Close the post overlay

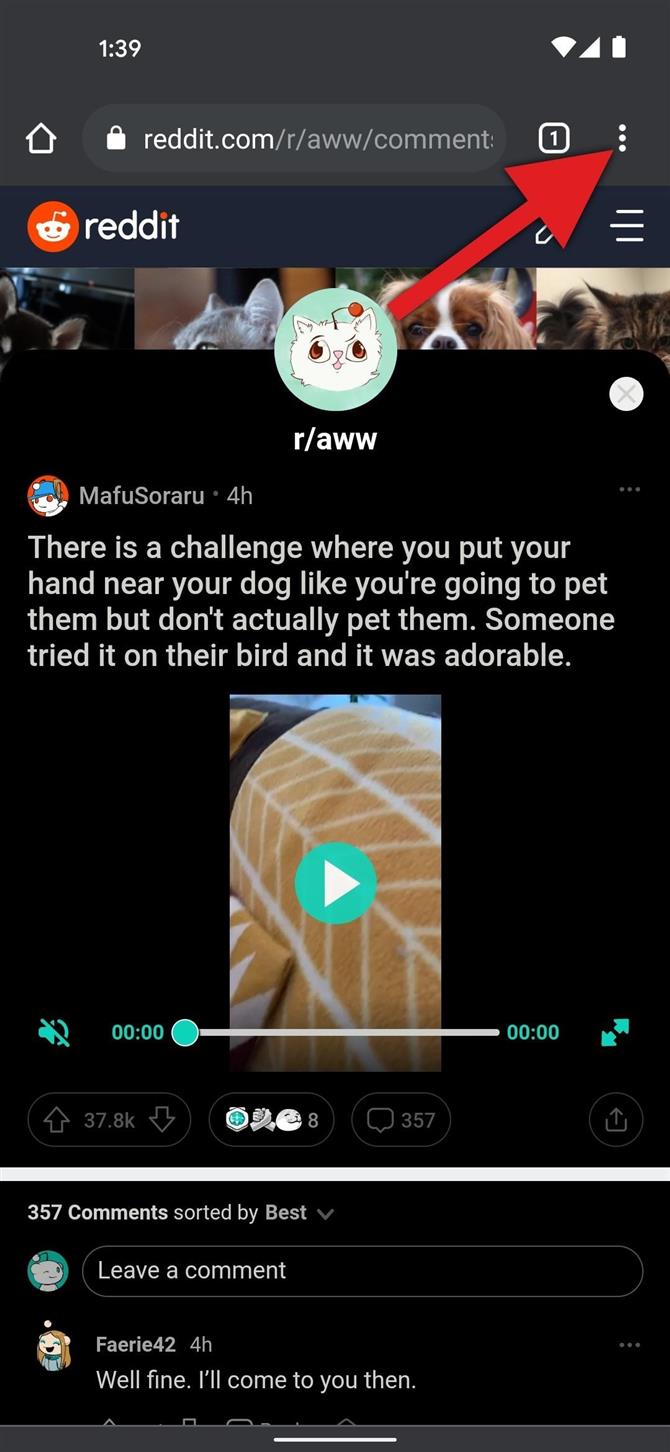(626, 395)
